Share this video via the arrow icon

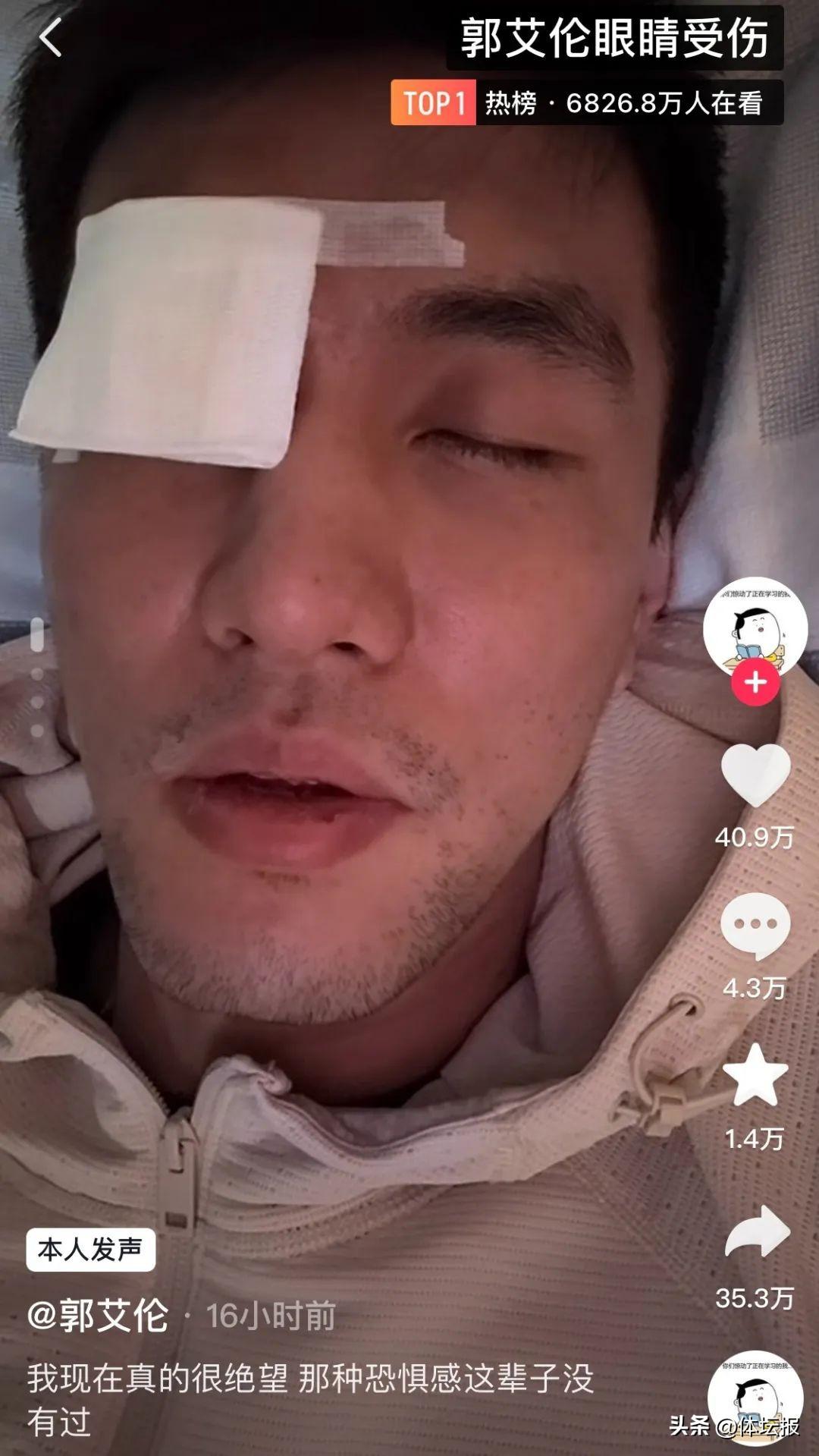[x=756, y=1232]
